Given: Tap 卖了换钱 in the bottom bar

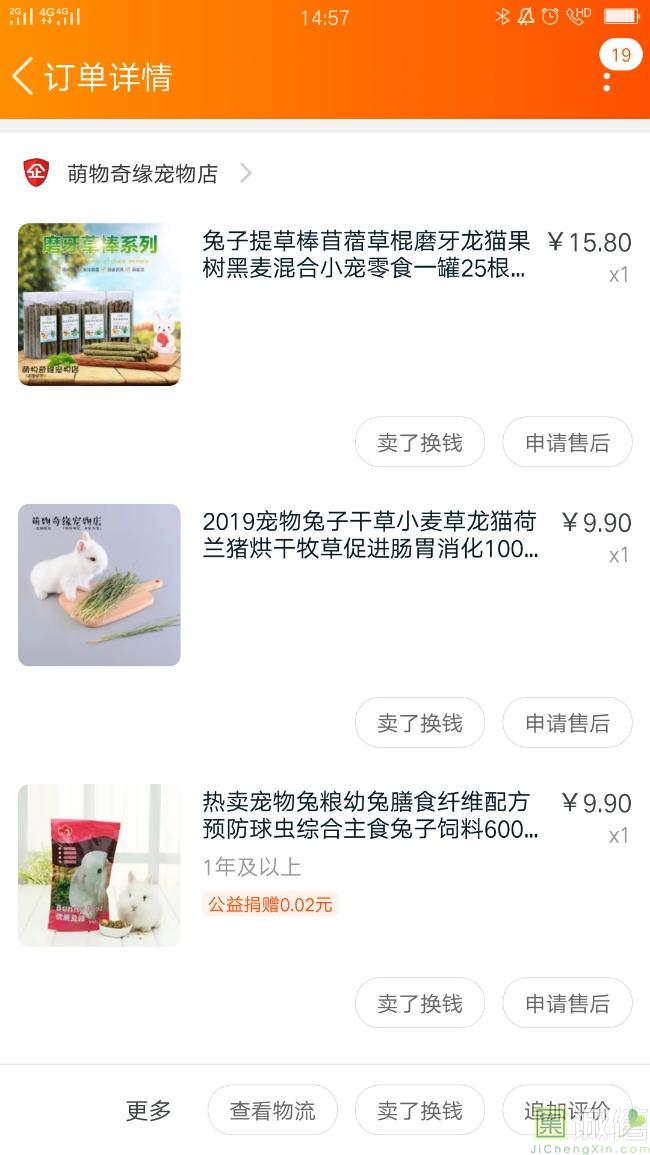Looking at the screenshot, I should tap(420, 1110).
